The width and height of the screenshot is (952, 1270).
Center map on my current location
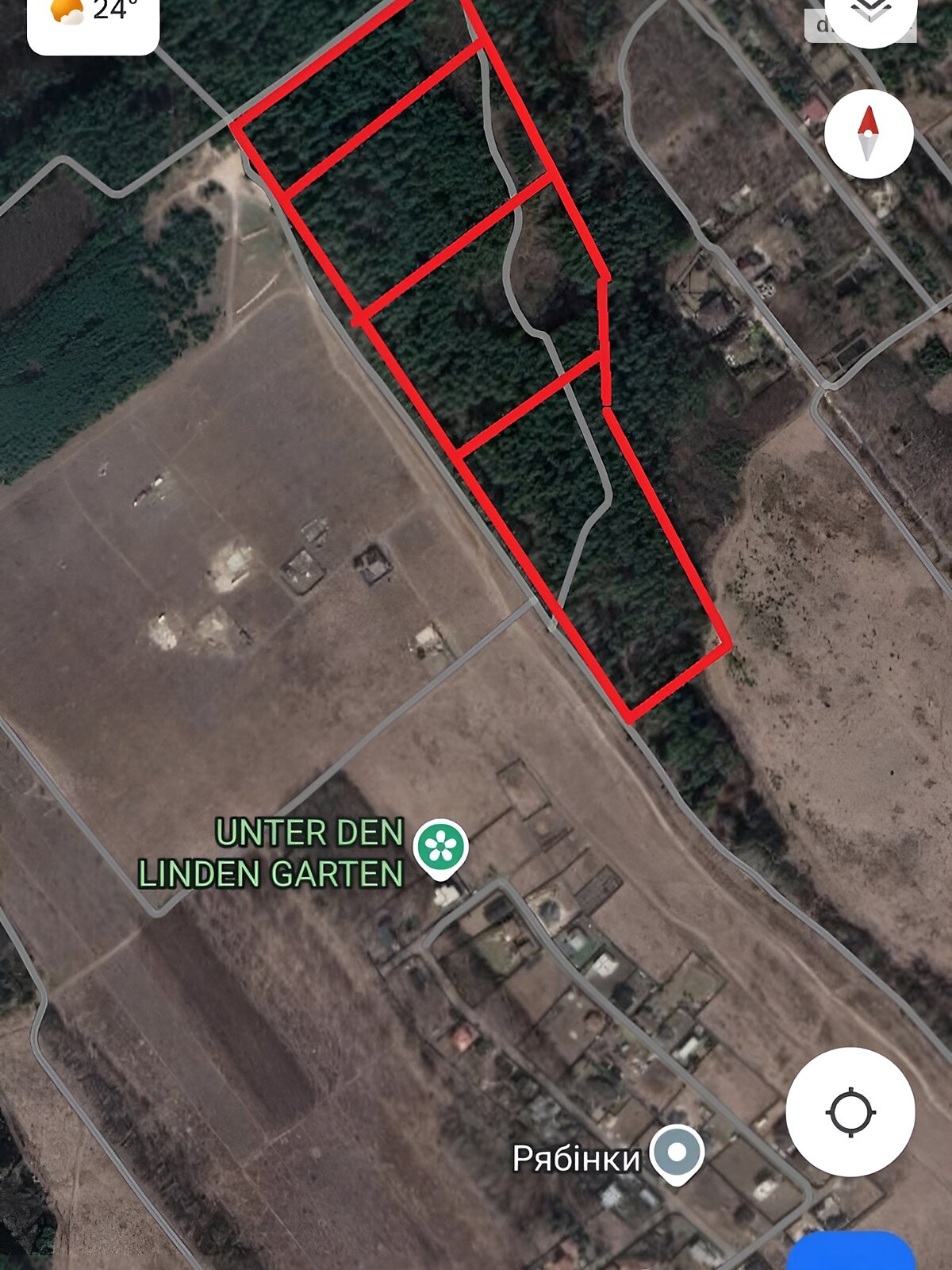(x=850, y=1111)
